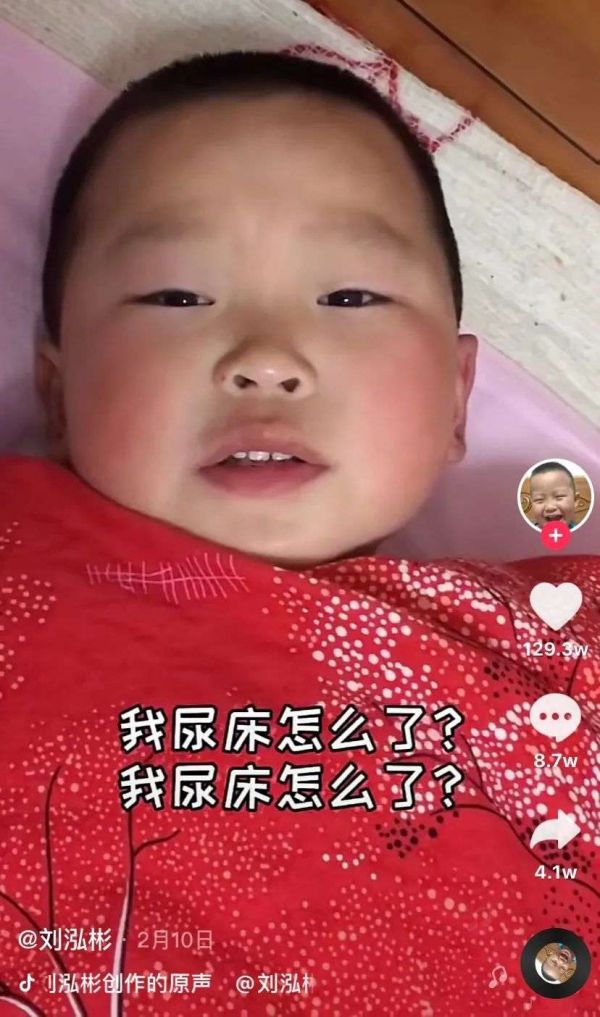Open the comments on this video
This screenshot has width=600, height=1017.
[555, 718]
